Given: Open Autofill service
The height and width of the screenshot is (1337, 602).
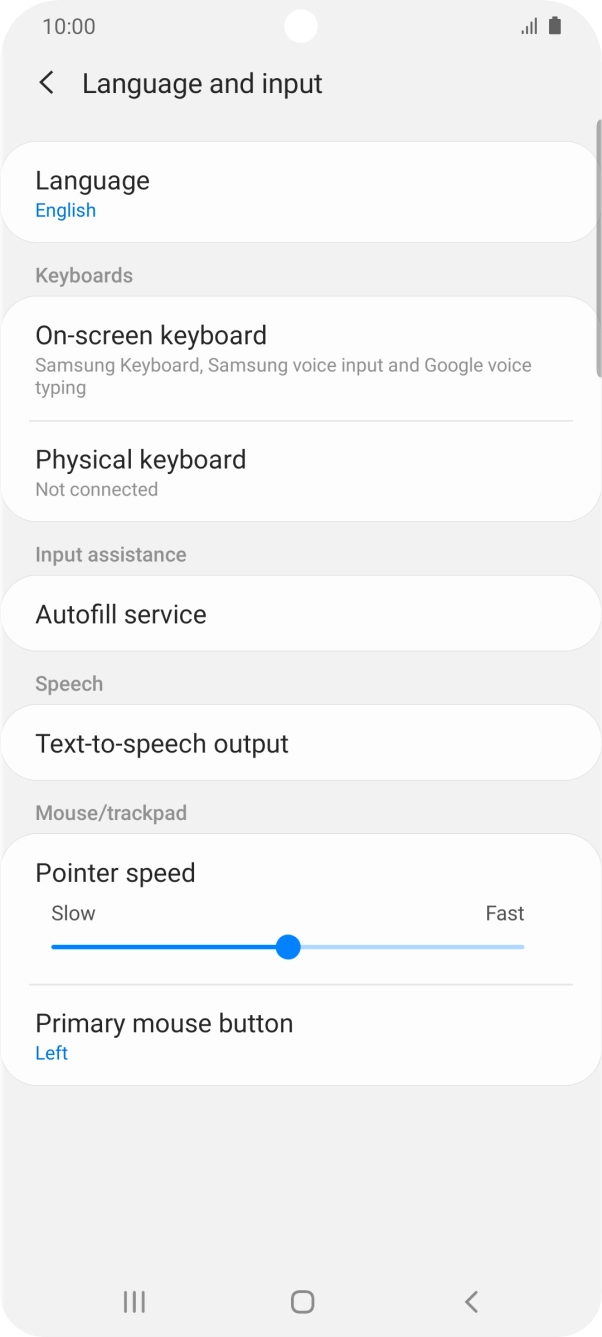Looking at the screenshot, I should 300,614.
